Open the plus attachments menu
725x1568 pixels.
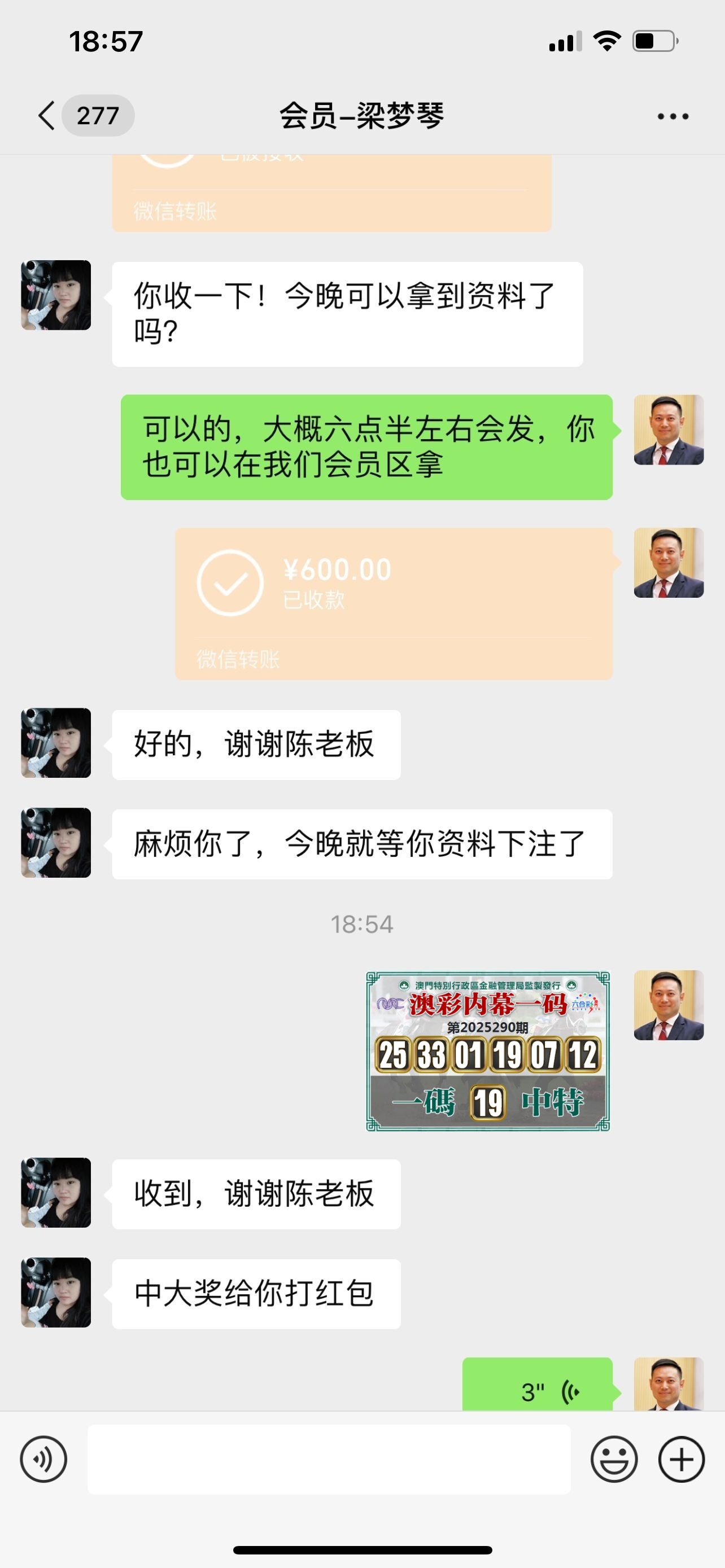pyautogui.click(x=681, y=1459)
